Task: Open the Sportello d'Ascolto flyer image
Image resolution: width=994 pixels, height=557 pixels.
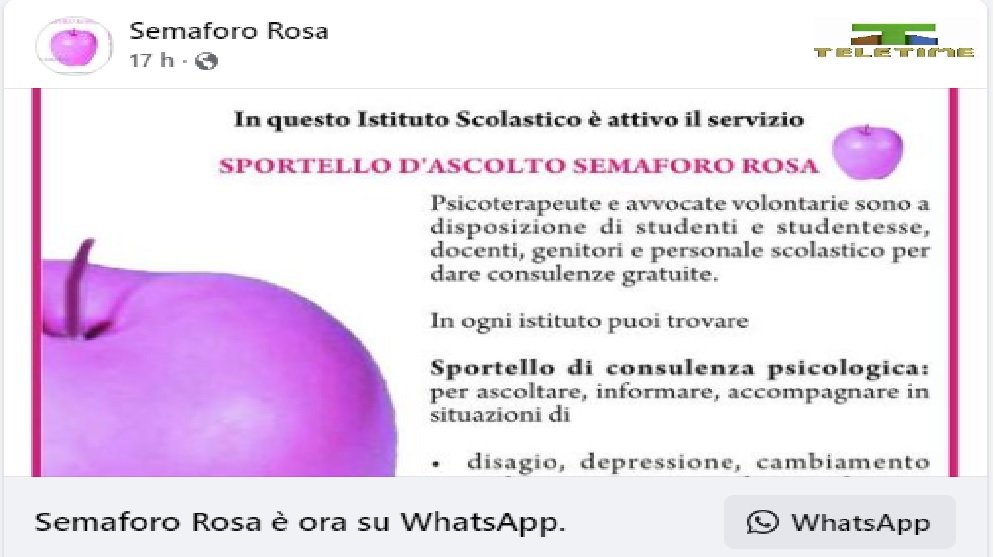Action: click(496, 282)
